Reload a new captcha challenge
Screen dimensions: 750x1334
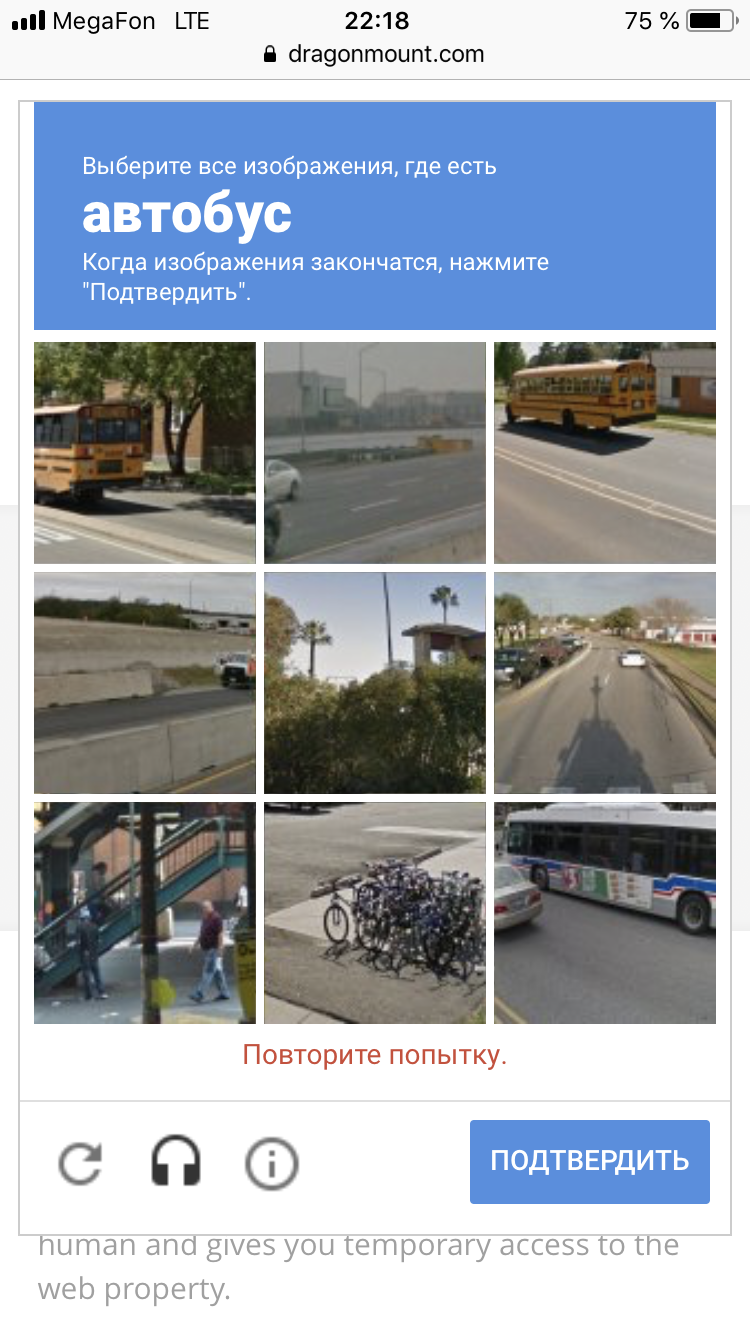point(80,1163)
